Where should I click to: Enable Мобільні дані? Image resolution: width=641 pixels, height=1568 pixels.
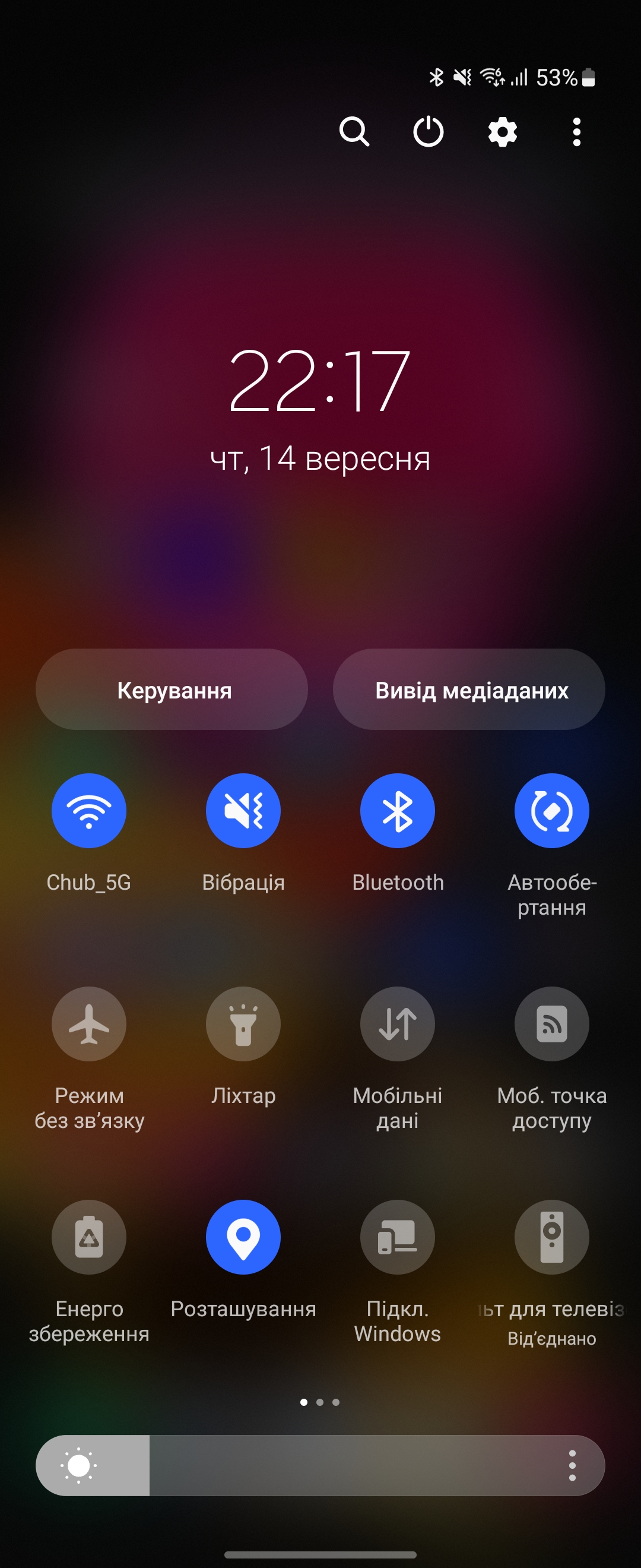398,1024
